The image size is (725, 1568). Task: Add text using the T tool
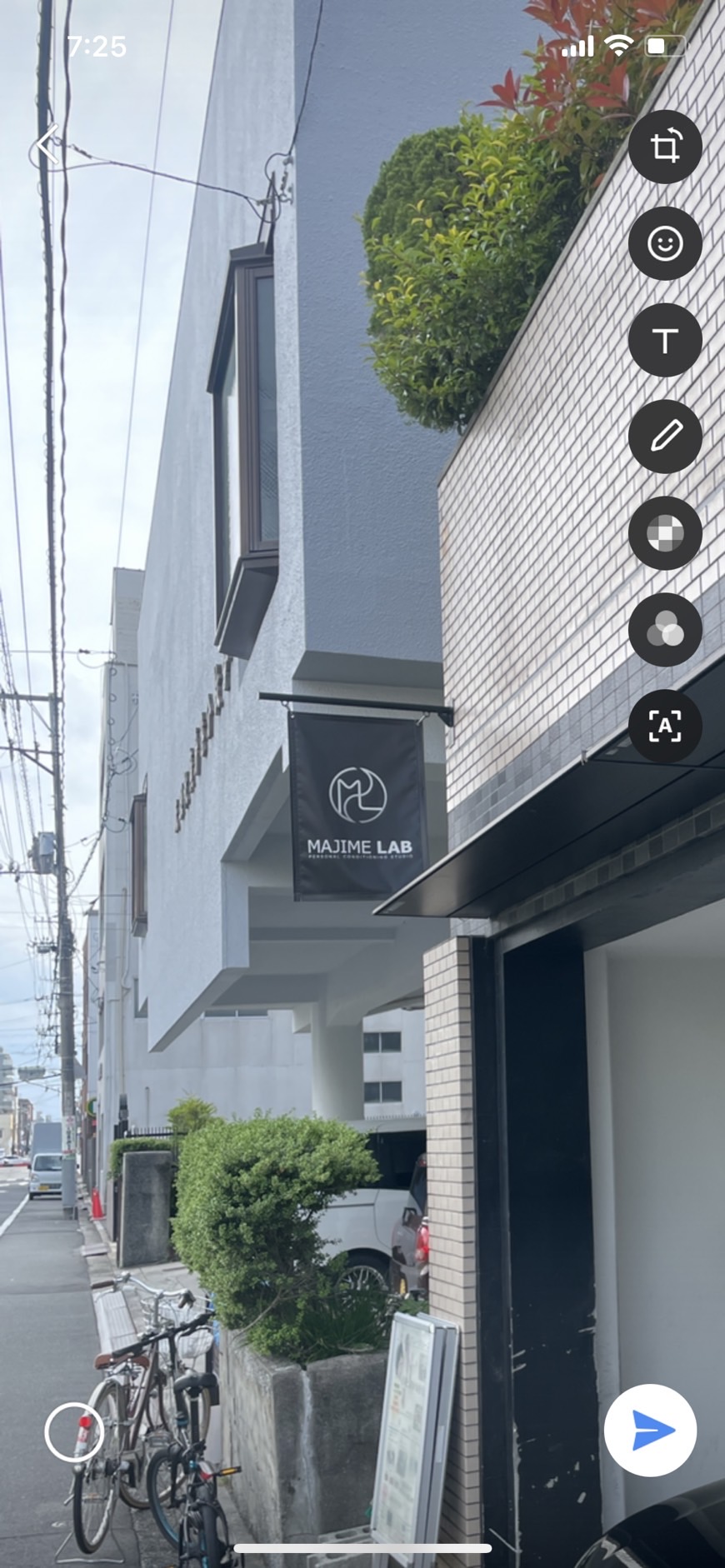click(665, 340)
